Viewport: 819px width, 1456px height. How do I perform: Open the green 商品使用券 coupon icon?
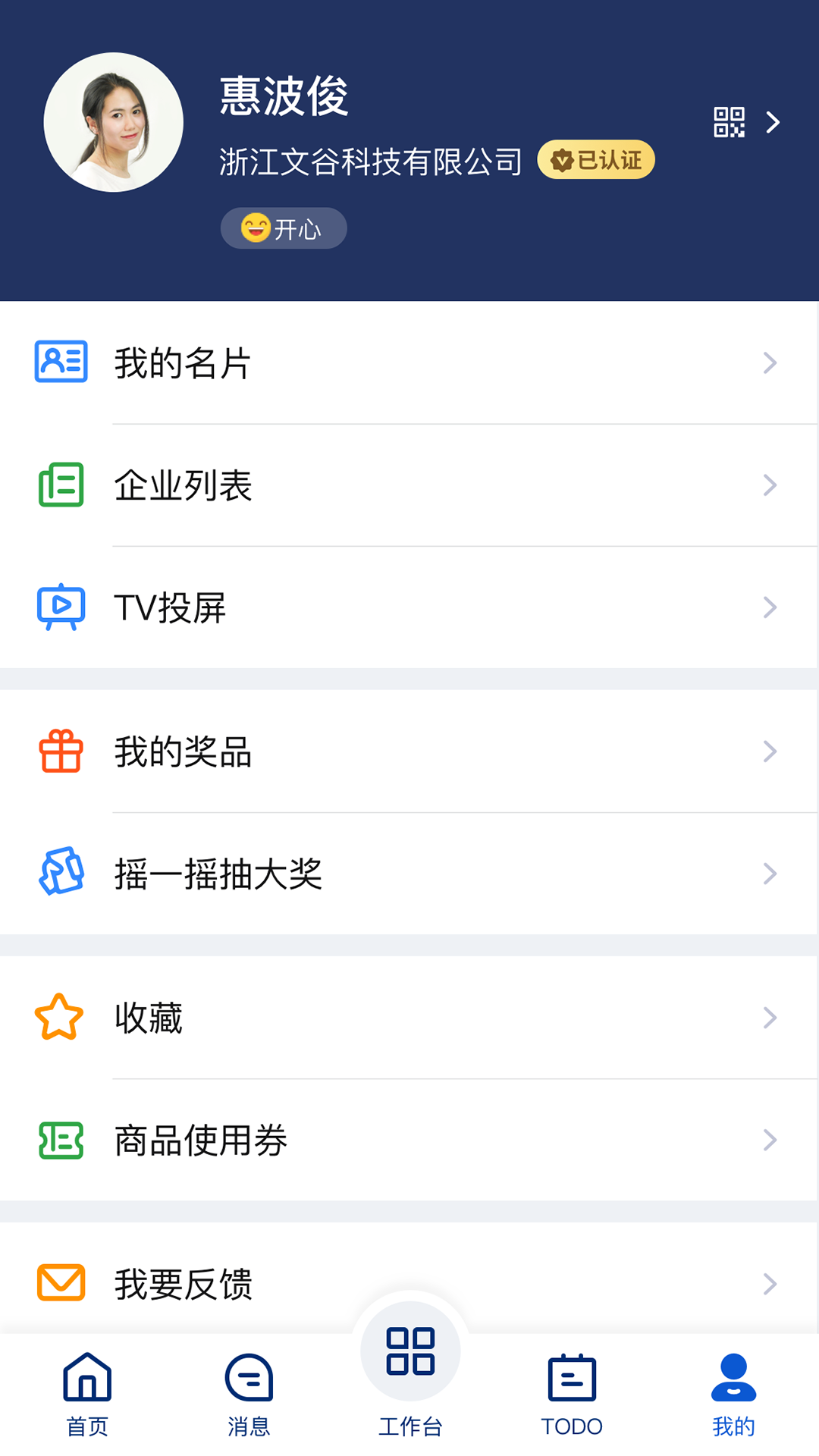click(x=61, y=1139)
